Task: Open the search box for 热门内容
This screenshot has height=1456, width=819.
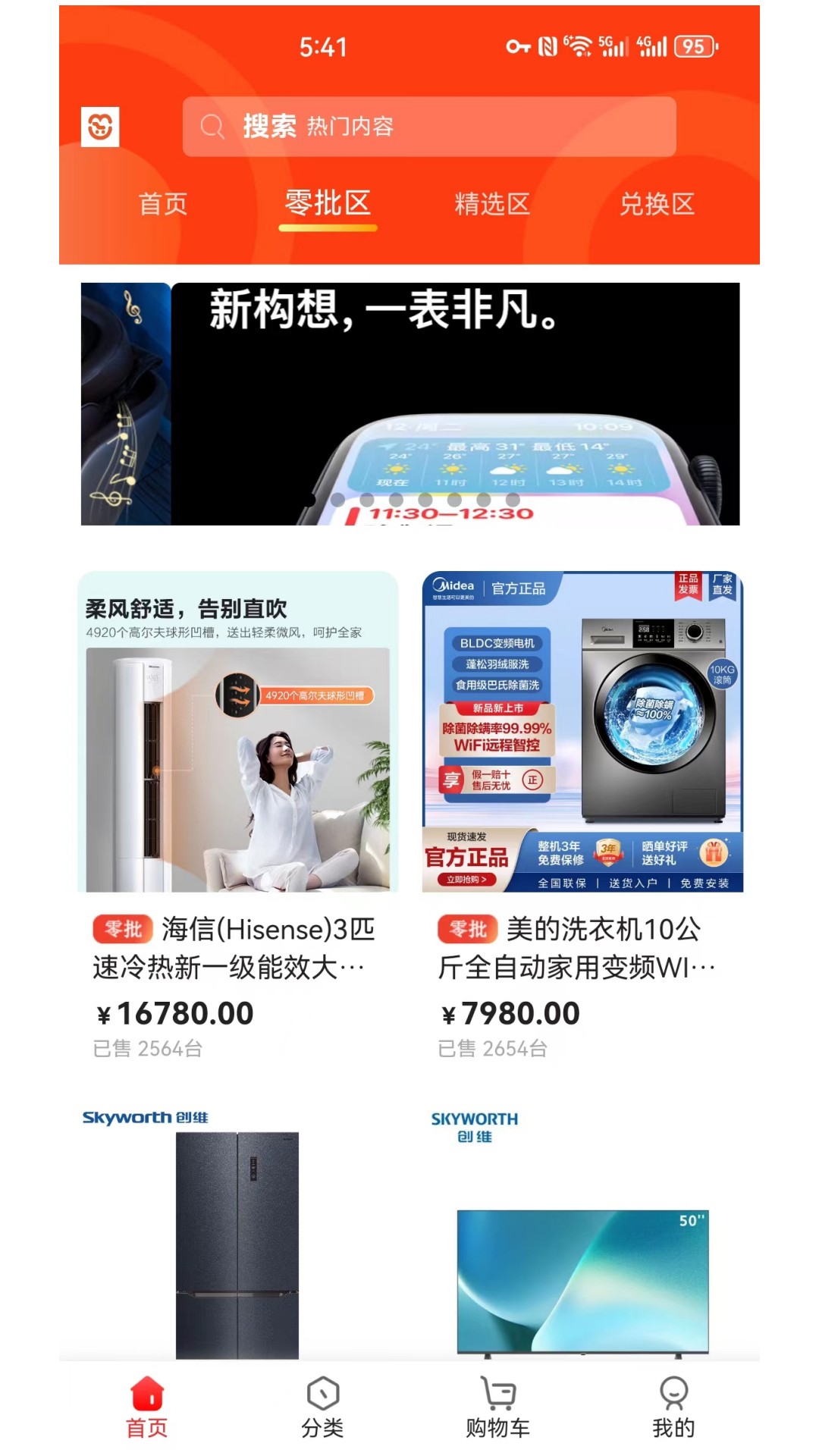Action: tap(428, 126)
